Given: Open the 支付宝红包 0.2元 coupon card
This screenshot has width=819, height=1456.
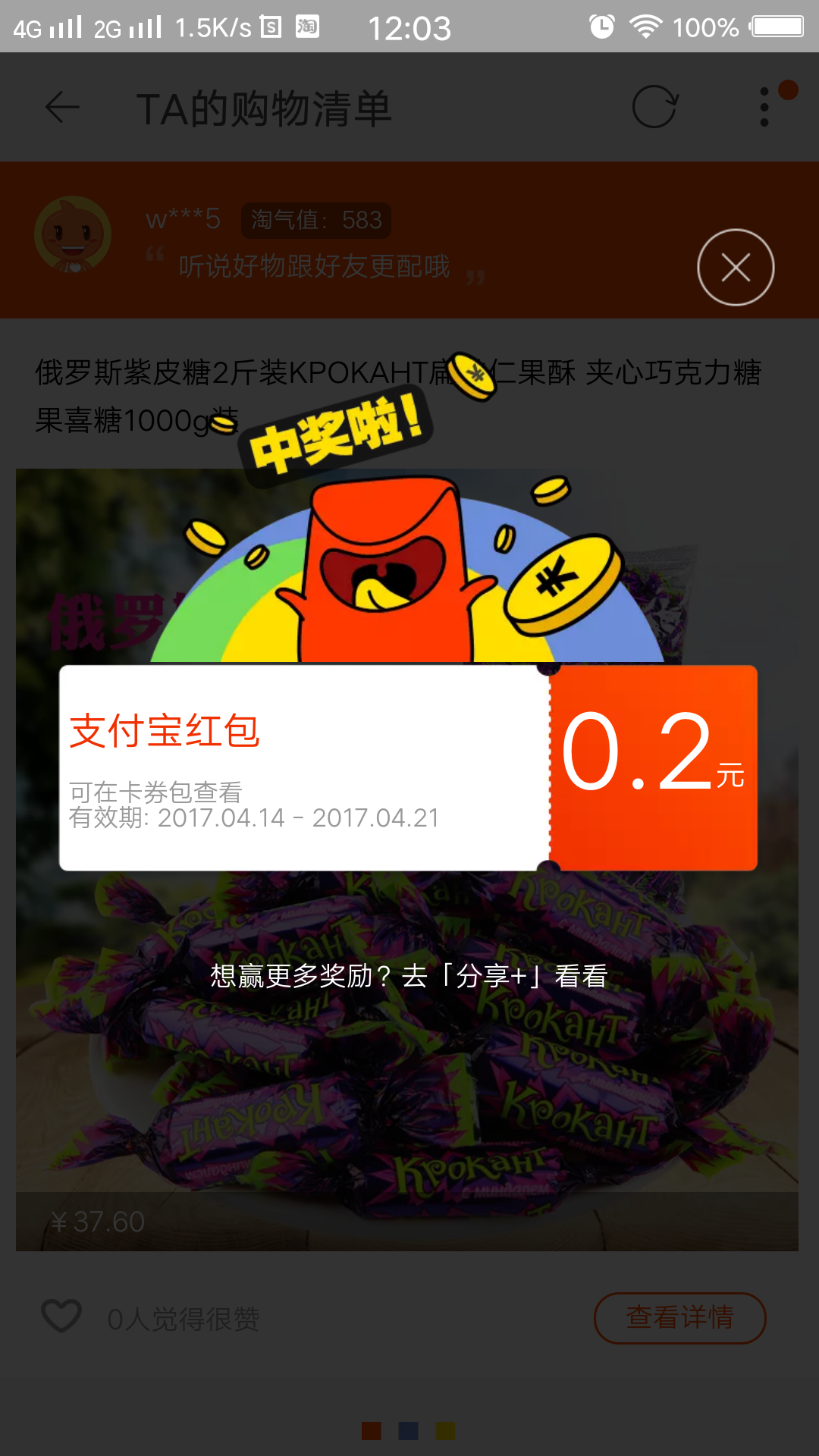Looking at the screenshot, I should 408,767.
